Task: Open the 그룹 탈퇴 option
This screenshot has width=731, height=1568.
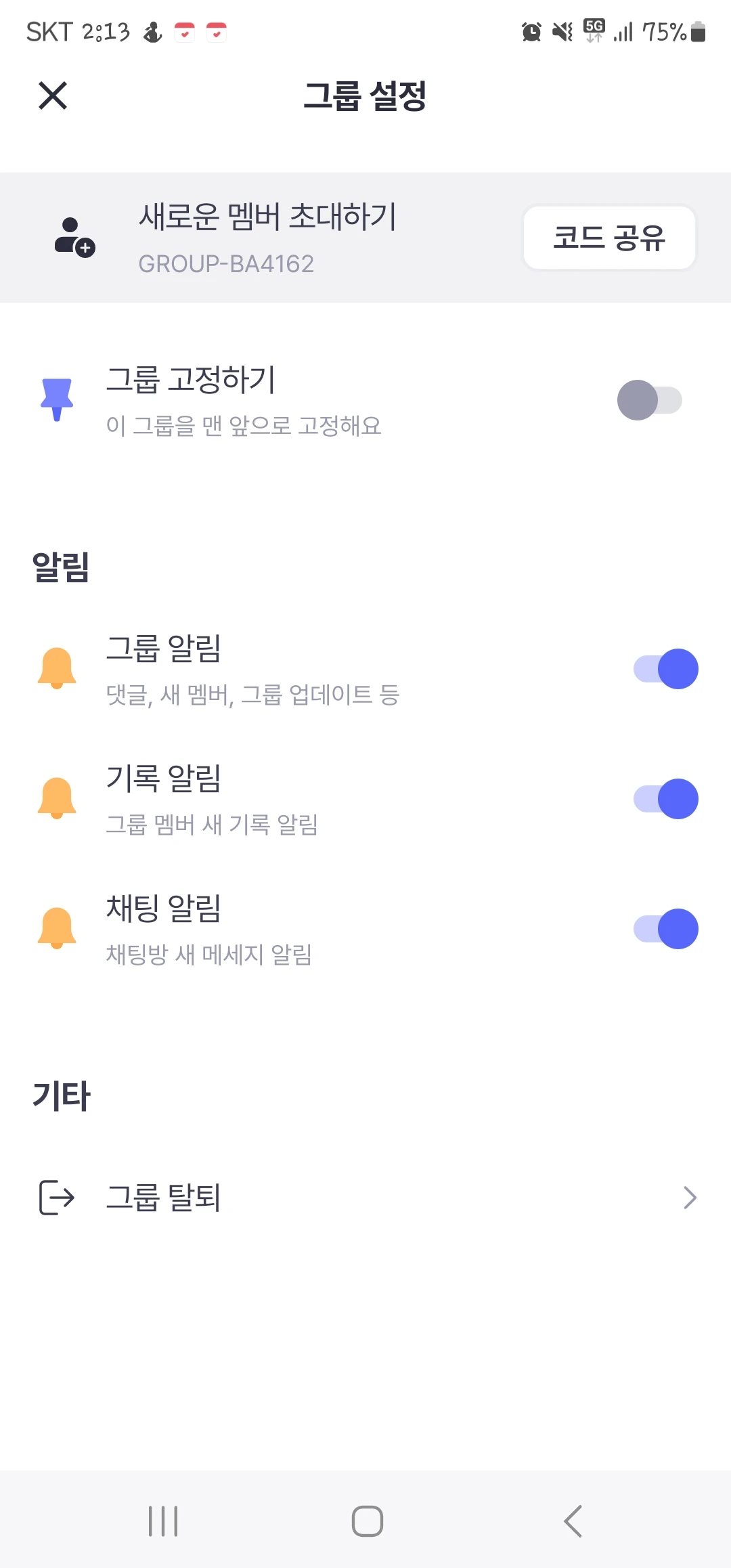Action: [x=365, y=1198]
